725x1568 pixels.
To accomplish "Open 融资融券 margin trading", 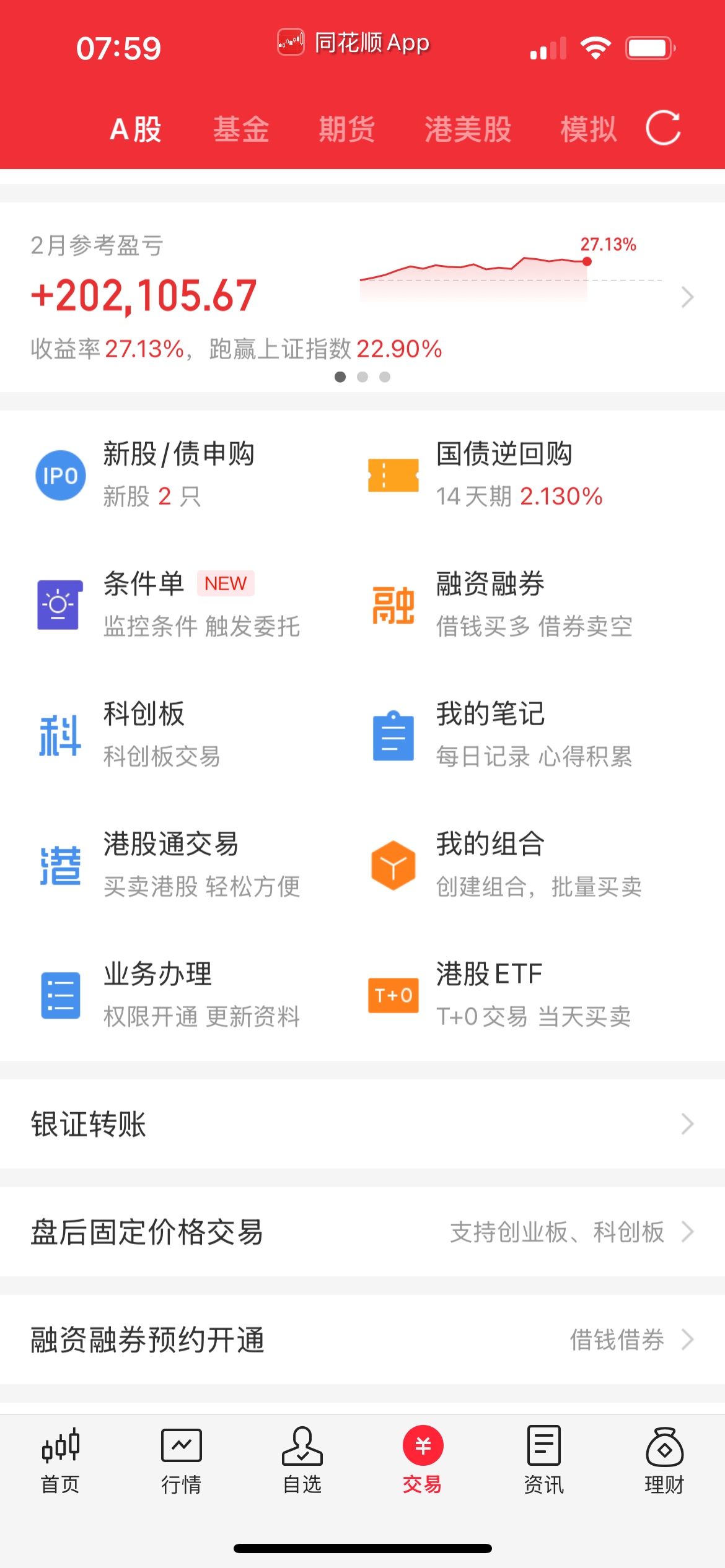I will pyautogui.click(x=518, y=604).
